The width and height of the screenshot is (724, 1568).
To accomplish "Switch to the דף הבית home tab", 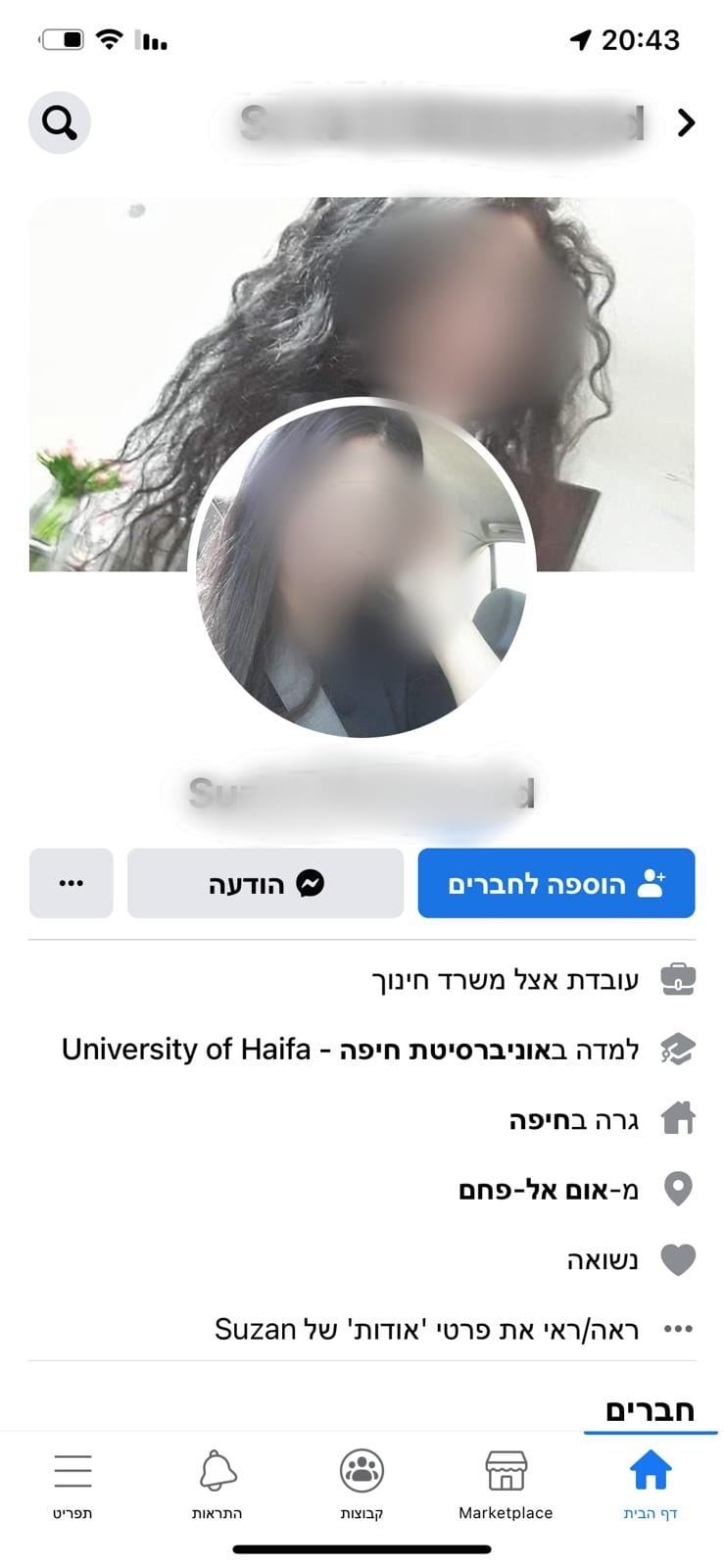I will tap(650, 1483).
